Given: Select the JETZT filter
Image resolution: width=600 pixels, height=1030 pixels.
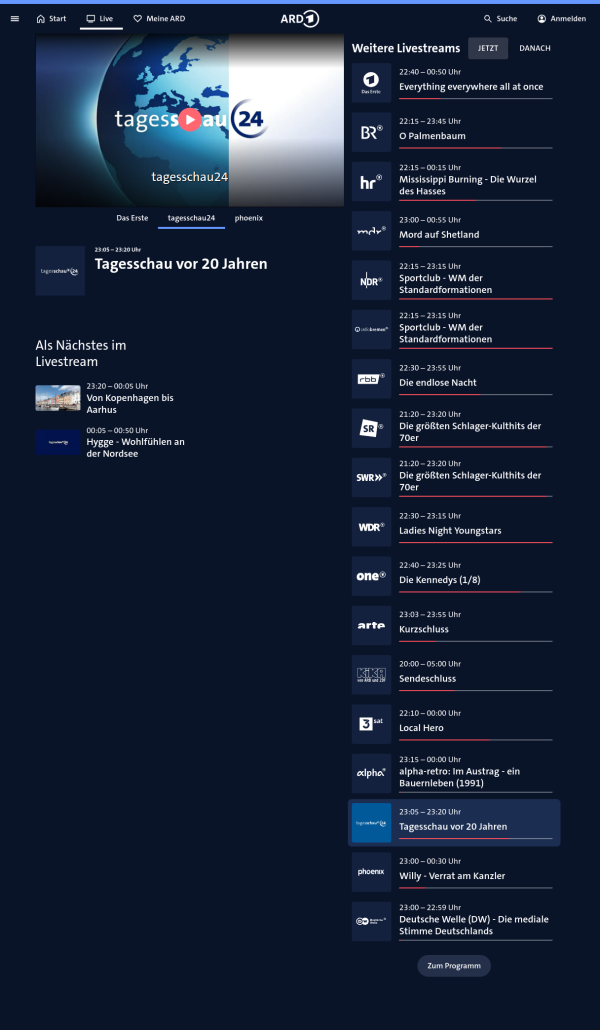Looking at the screenshot, I should tap(488, 48).
